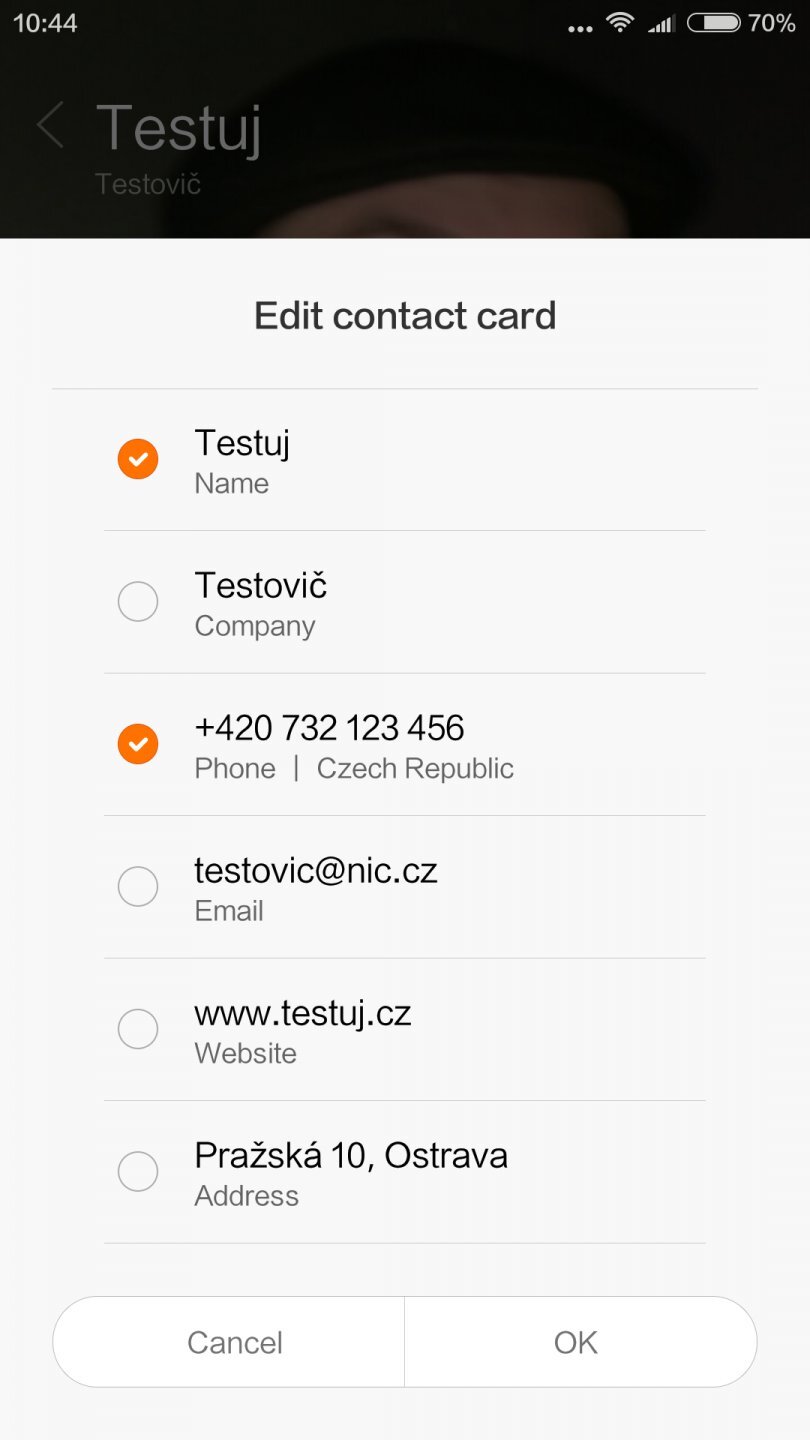Add the Pražská 10, Ostrava address
Image resolution: width=810 pixels, height=1440 pixels.
pyautogui.click(x=138, y=1172)
